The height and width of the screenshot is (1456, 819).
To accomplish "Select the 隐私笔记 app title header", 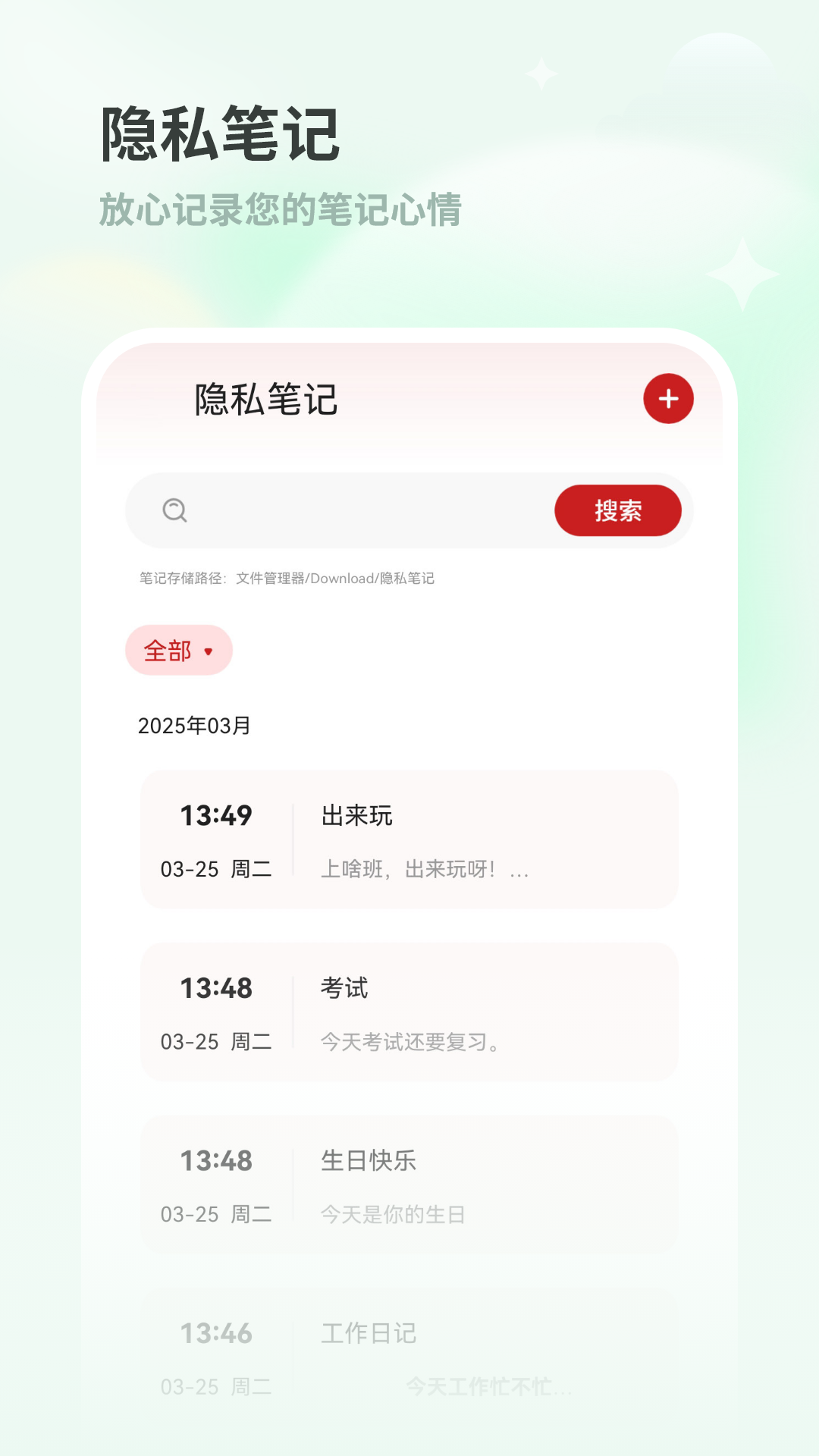I will click(265, 400).
